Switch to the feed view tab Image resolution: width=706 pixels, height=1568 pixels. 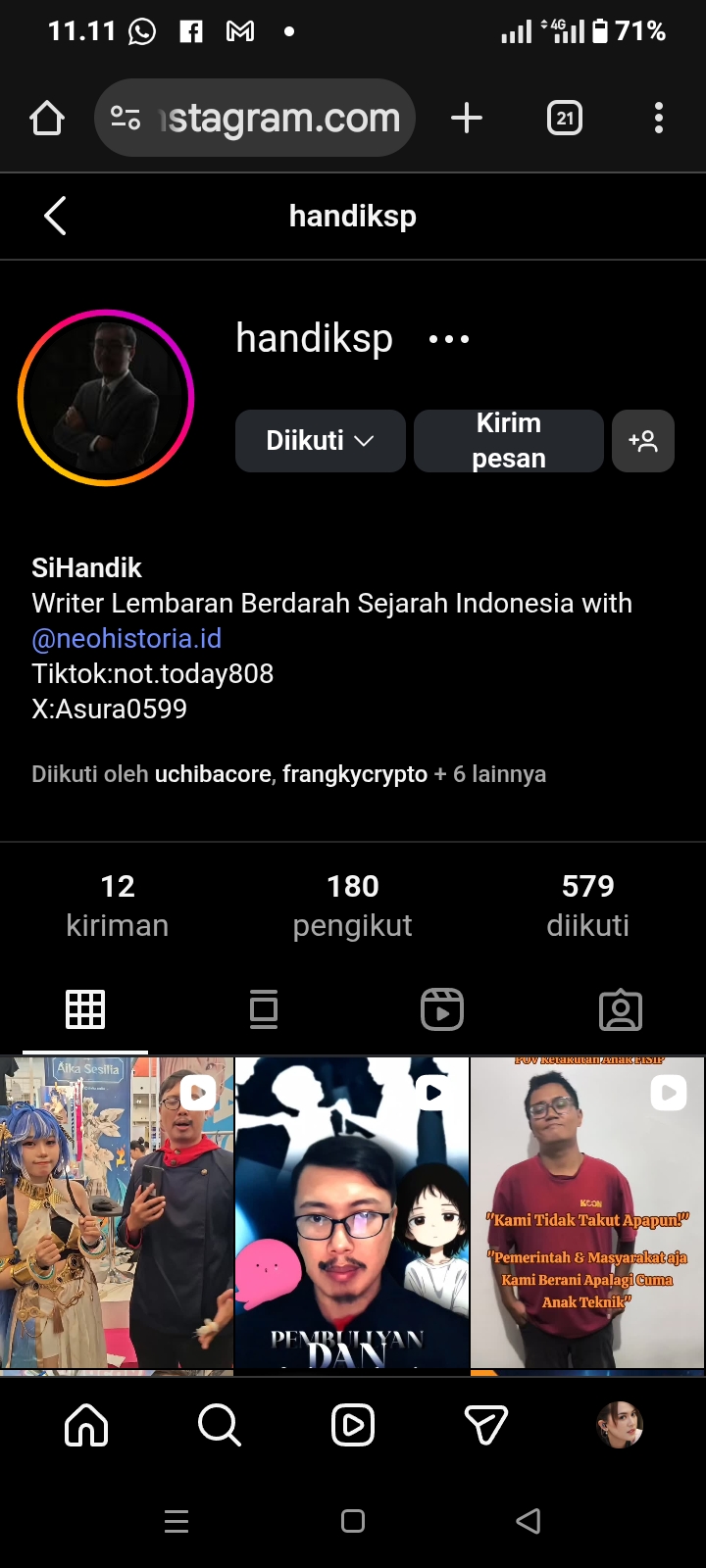point(264,1009)
